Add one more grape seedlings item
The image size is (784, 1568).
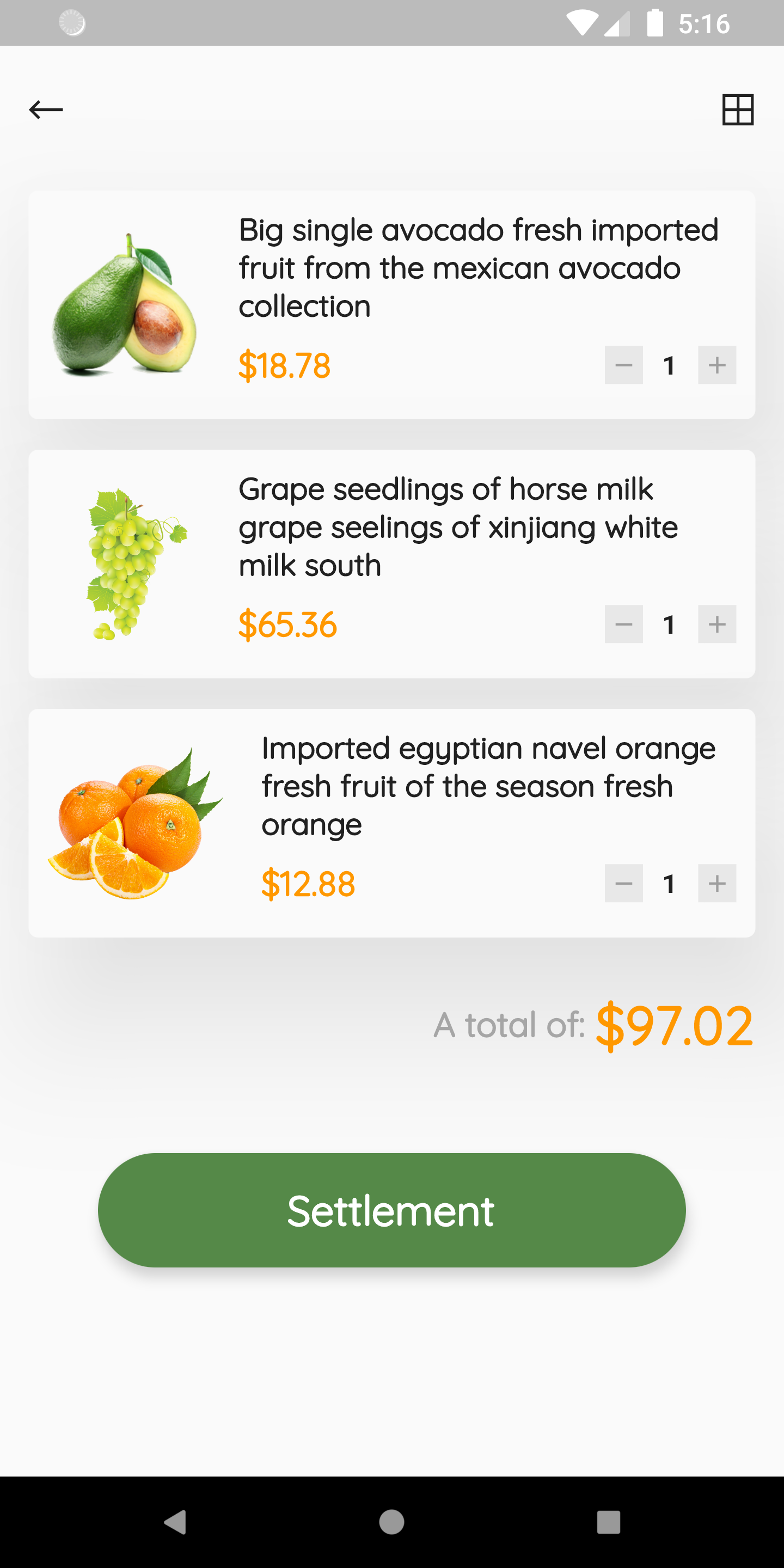[717, 624]
